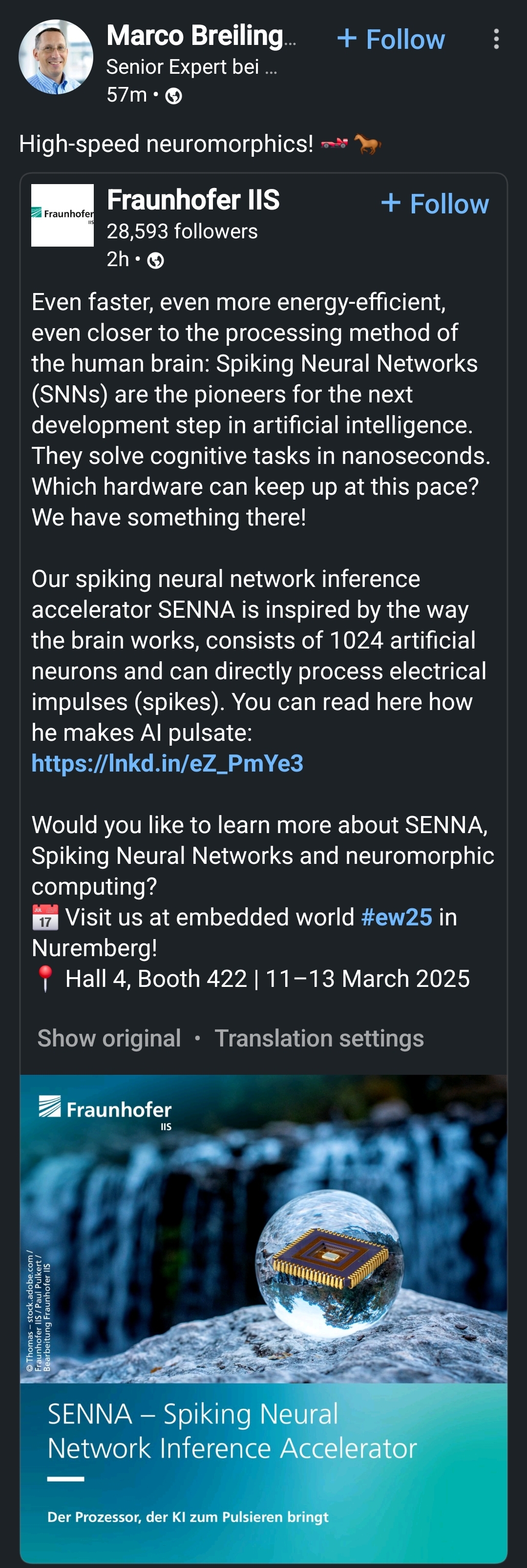Open the #ew25 hashtag
527x1568 pixels.
click(396, 917)
